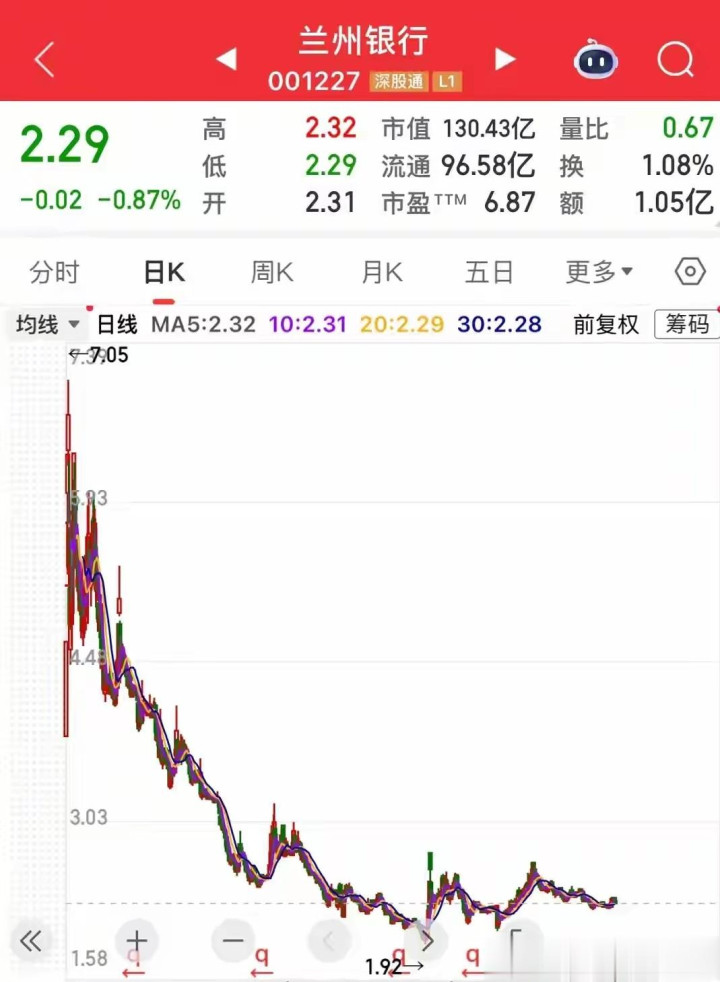Open the 筹码 chip distribution view
The height and width of the screenshot is (982, 720).
[x=687, y=324]
